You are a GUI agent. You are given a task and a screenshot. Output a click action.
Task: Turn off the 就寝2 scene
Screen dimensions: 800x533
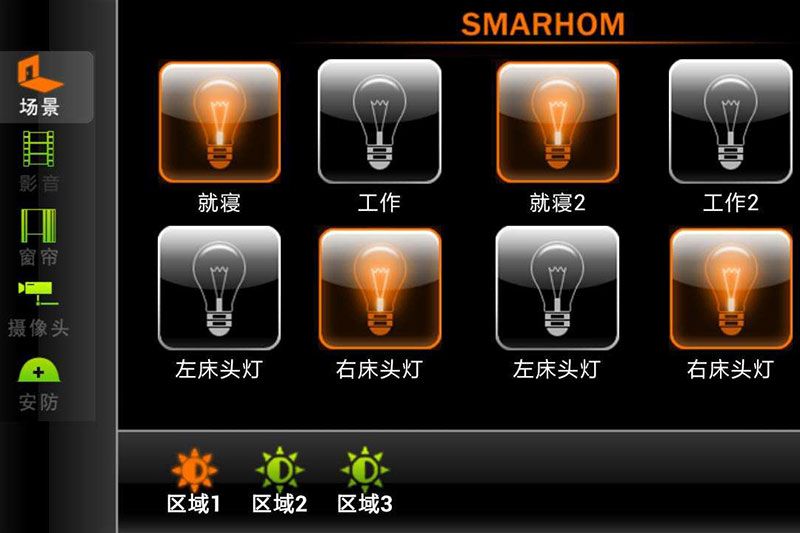557,122
